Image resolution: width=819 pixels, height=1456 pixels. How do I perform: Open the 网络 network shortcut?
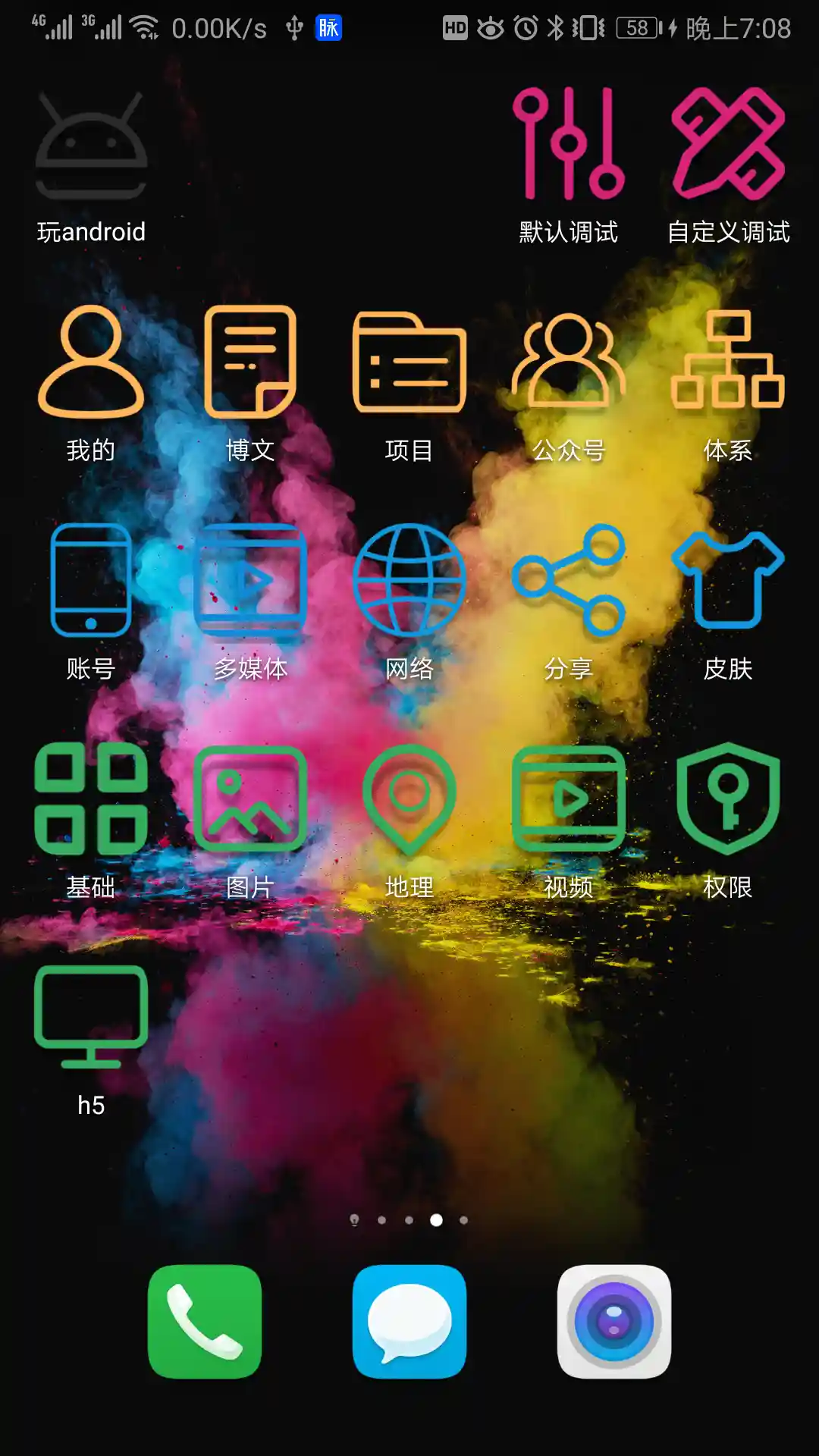click(409, 581)
